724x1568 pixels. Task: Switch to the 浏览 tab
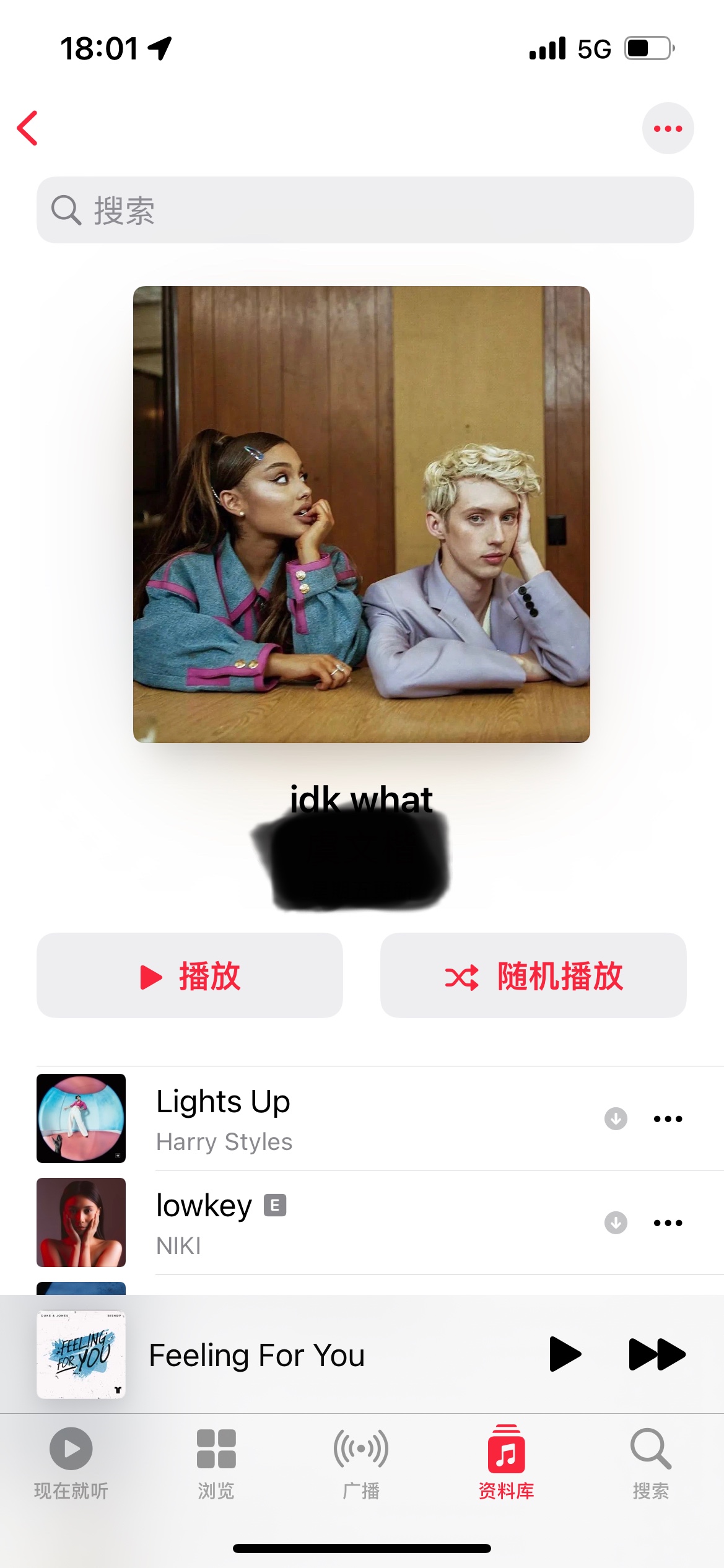pyautogui.click(x=216, y=1463)
